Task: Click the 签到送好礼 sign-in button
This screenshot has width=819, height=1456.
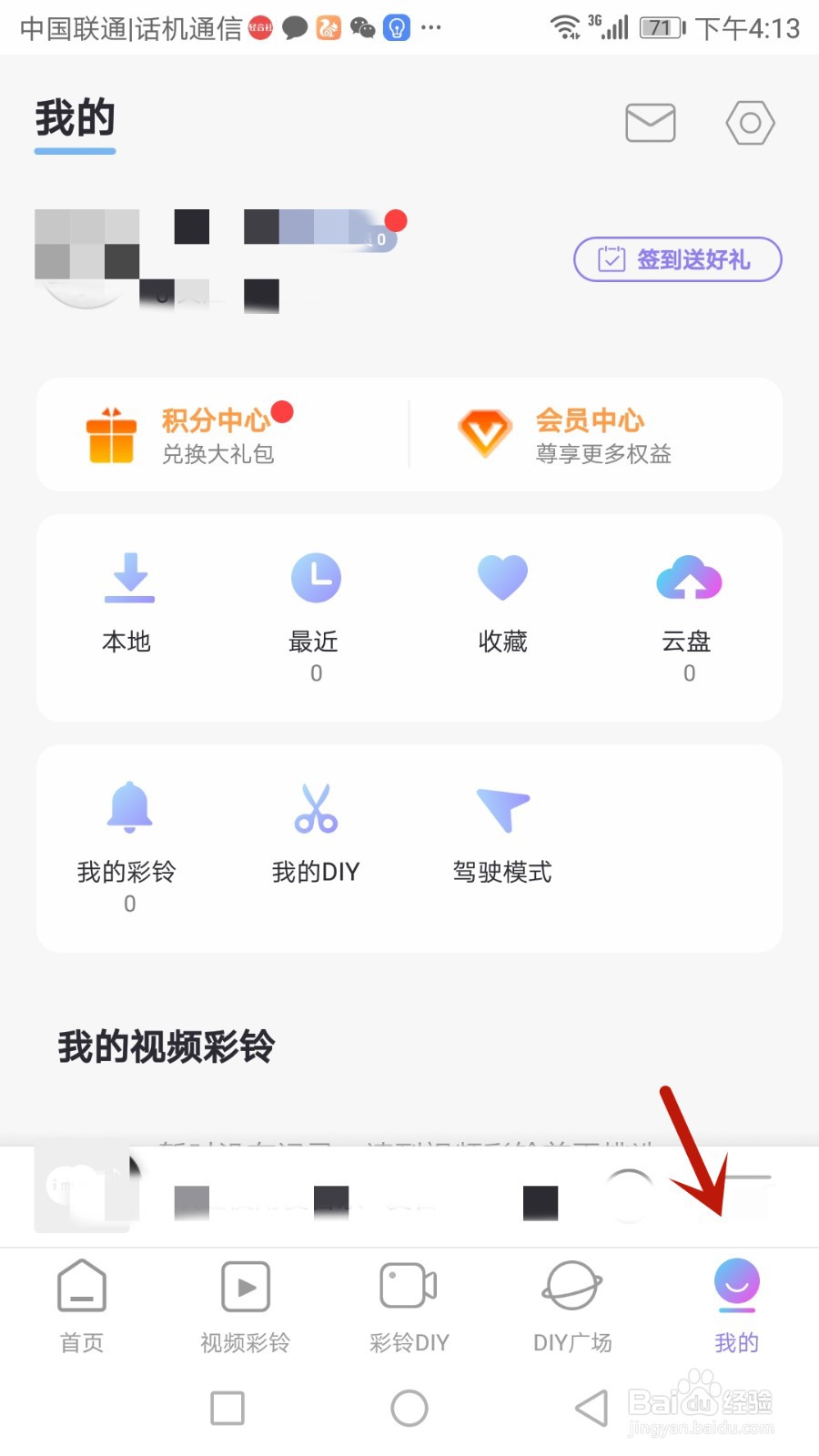Action: (676, 259)
